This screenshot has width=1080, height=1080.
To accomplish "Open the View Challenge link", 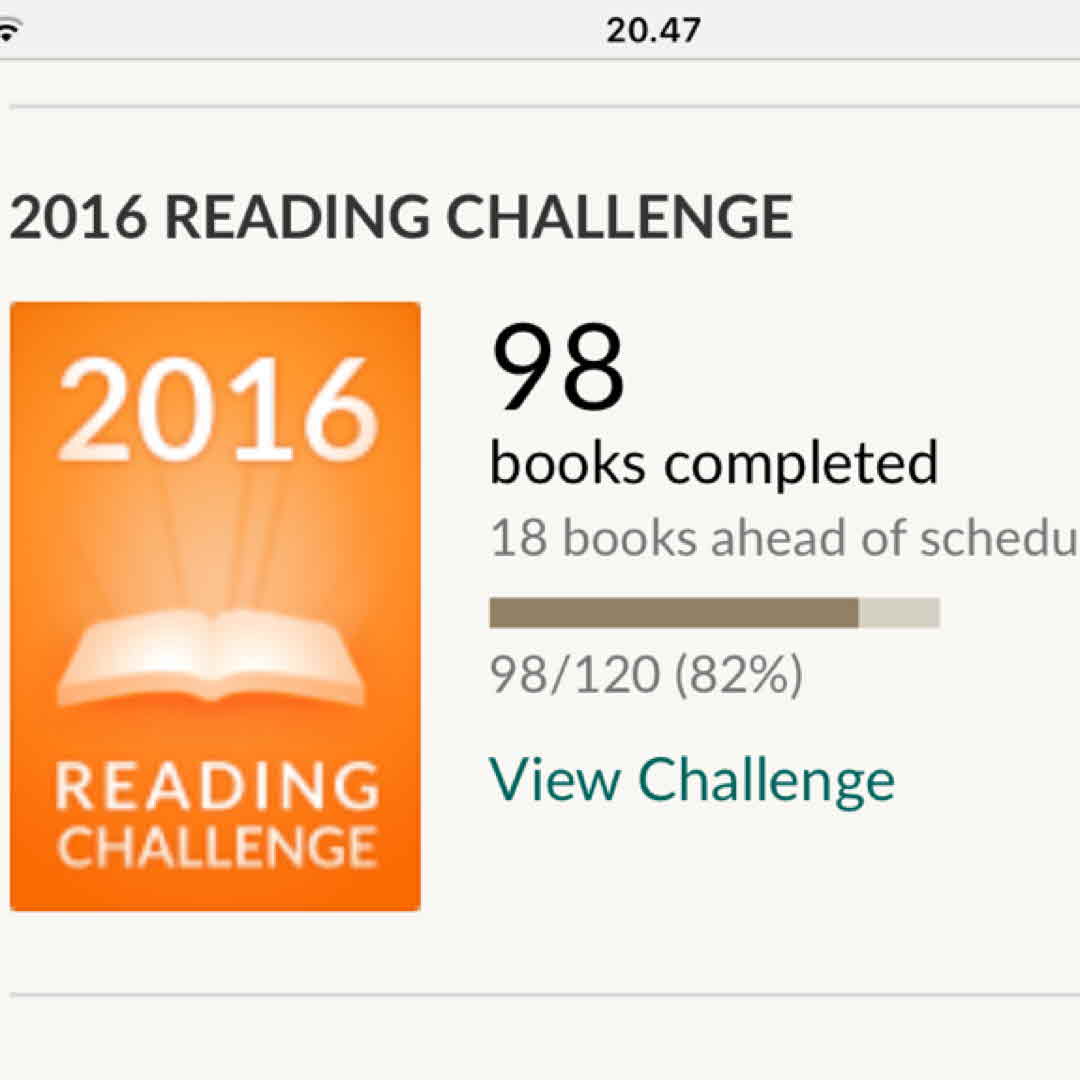I will 691,779.
